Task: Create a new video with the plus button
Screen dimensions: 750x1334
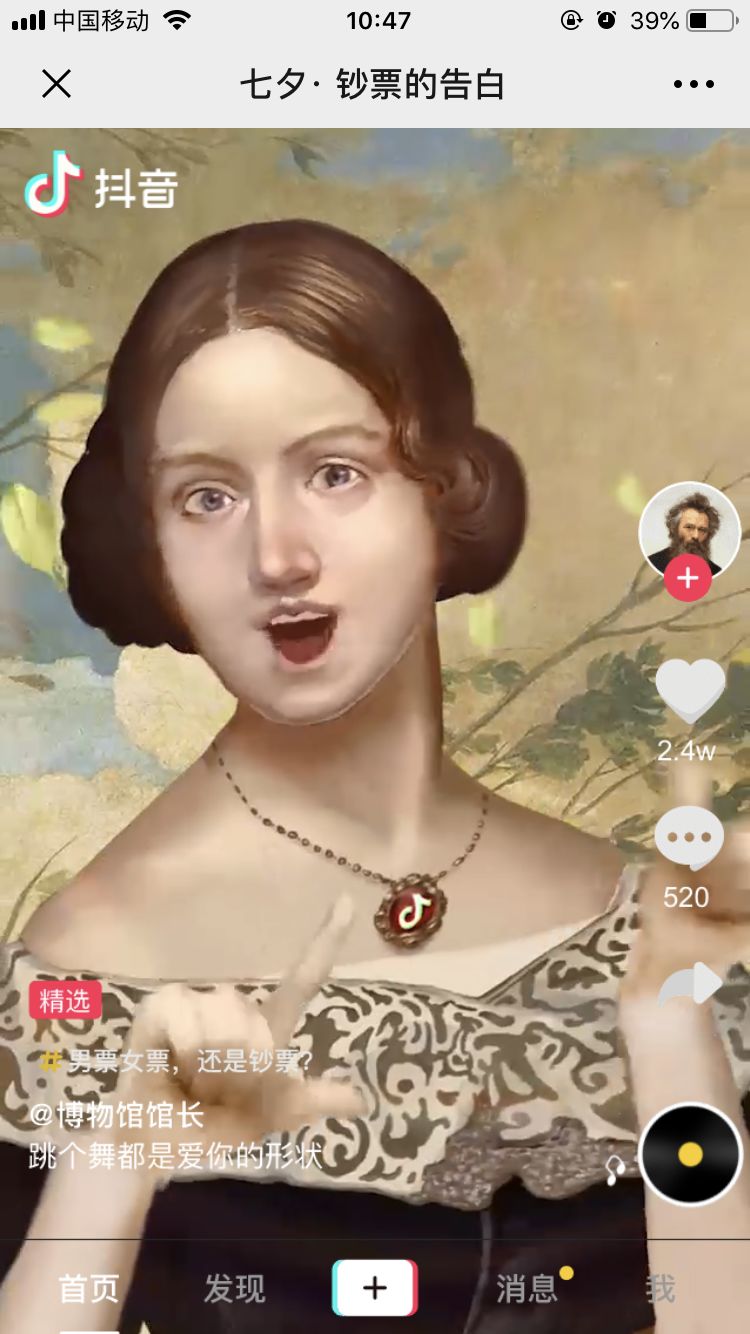Action: 374,1288
